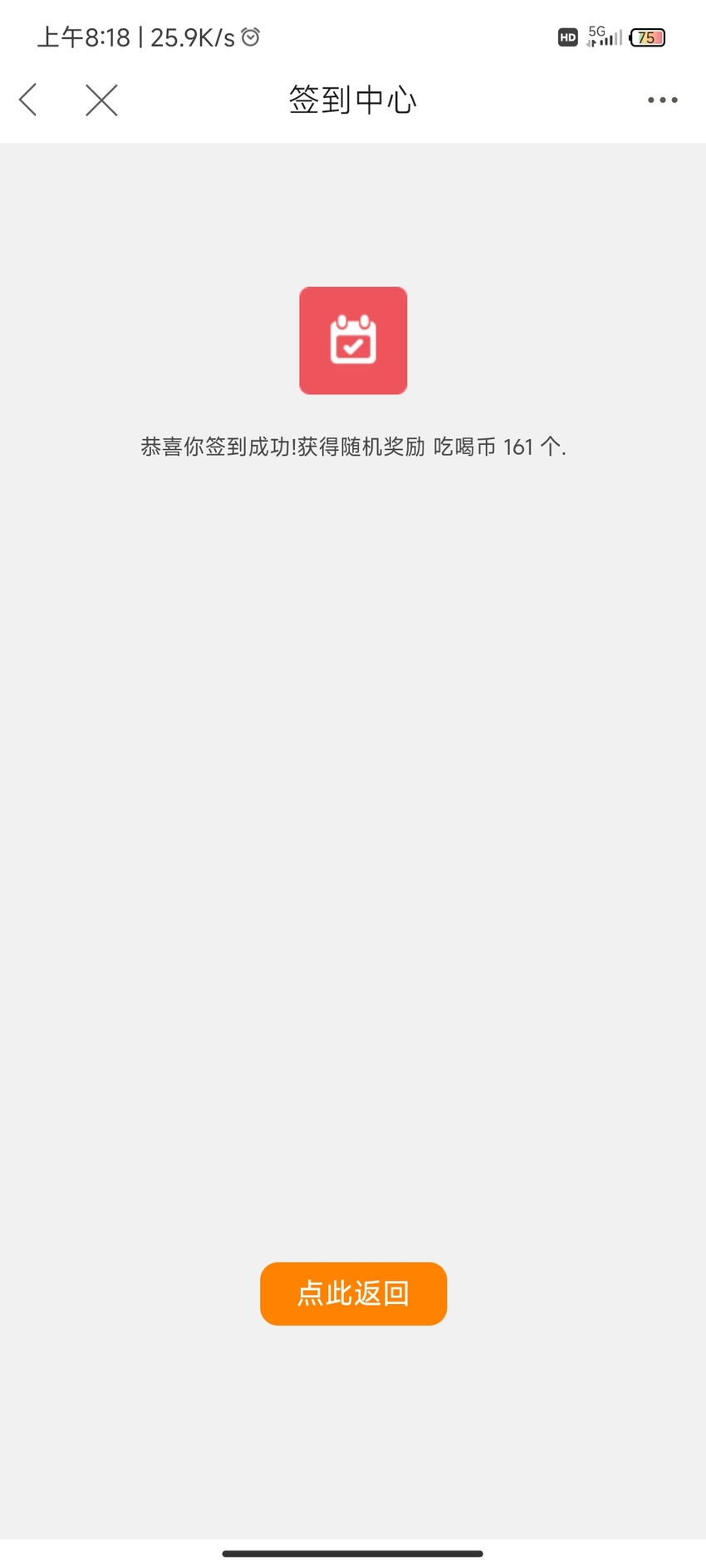Tap the orange 点此返回 button
The image size is (706, 1568).
pos(353,1293)
